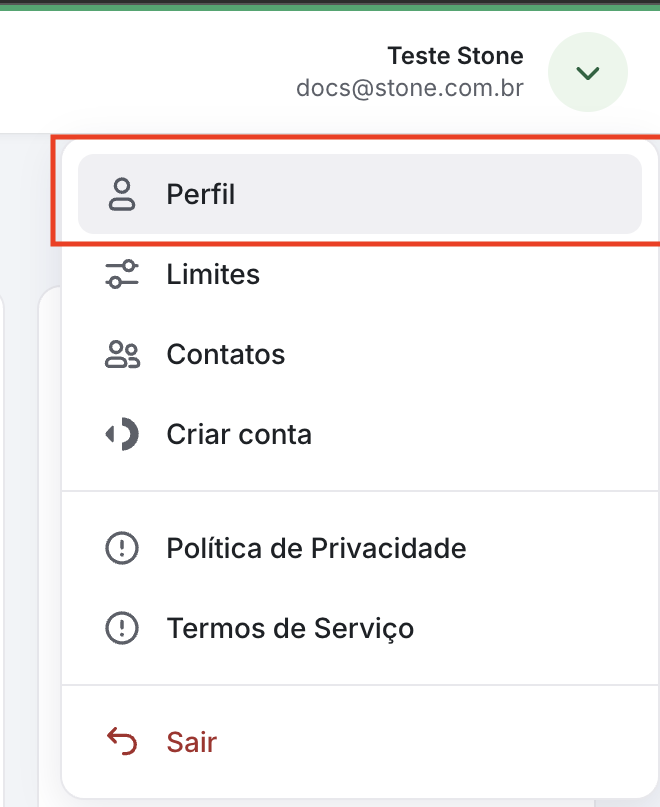View Termos de Serviço

[289, 628]
